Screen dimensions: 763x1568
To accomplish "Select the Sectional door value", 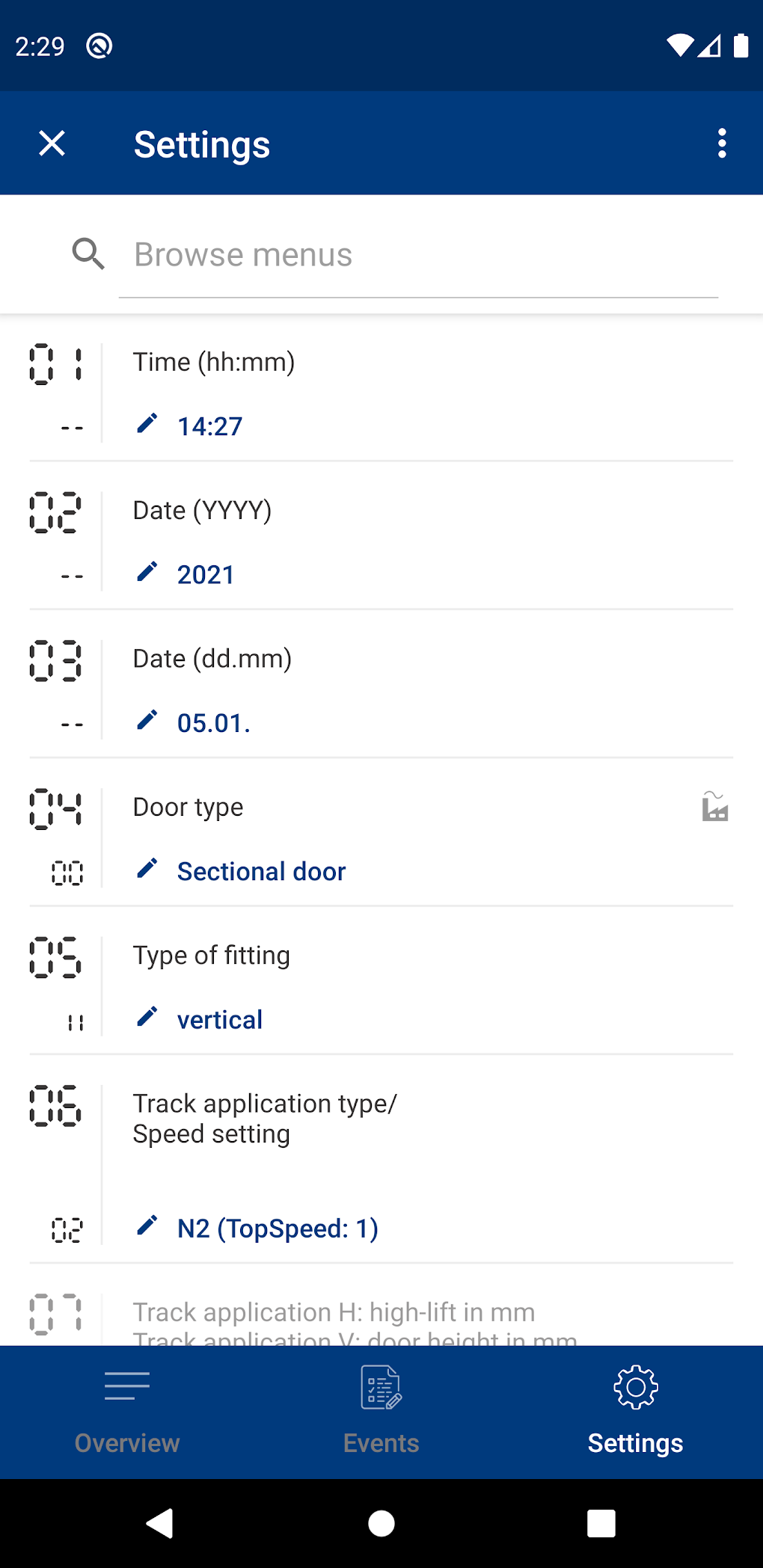I will (260, 870).
